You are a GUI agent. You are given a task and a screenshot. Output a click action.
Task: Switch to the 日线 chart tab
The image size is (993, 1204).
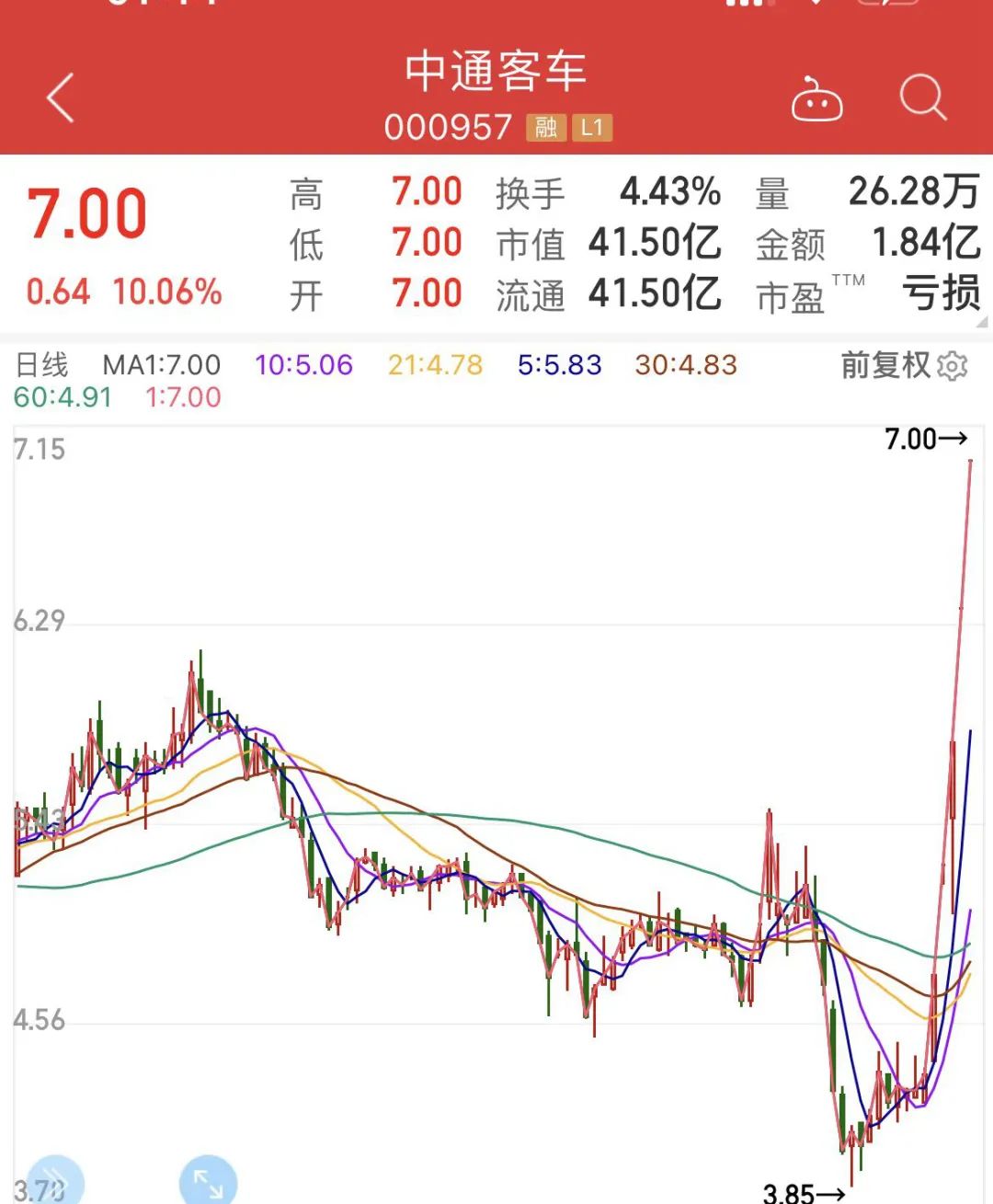[x=42, y=365]
